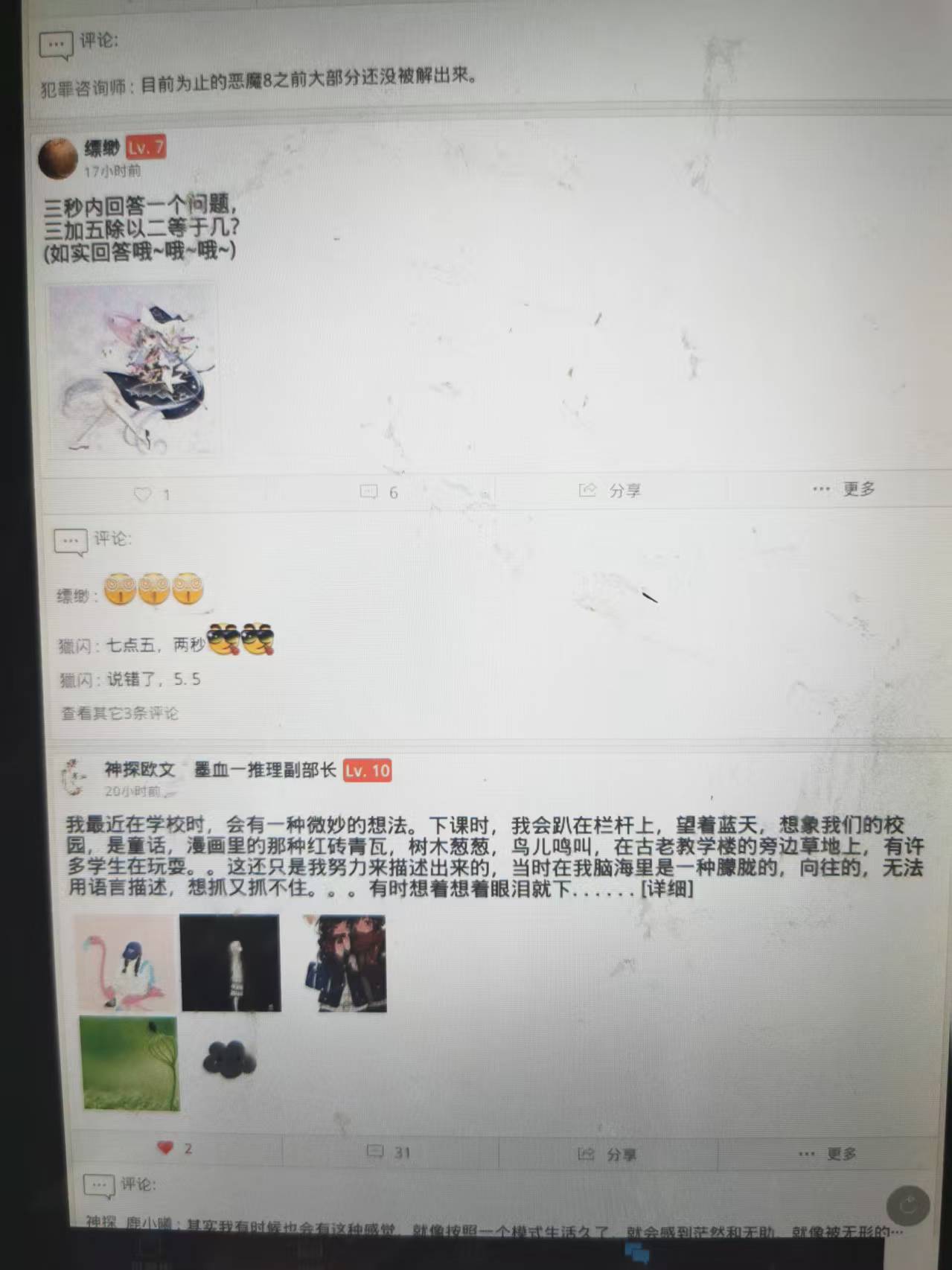The width and height of the screenshot is (952, 1270).
Task: Expand 查看其它3条评论
Action: 120,713
